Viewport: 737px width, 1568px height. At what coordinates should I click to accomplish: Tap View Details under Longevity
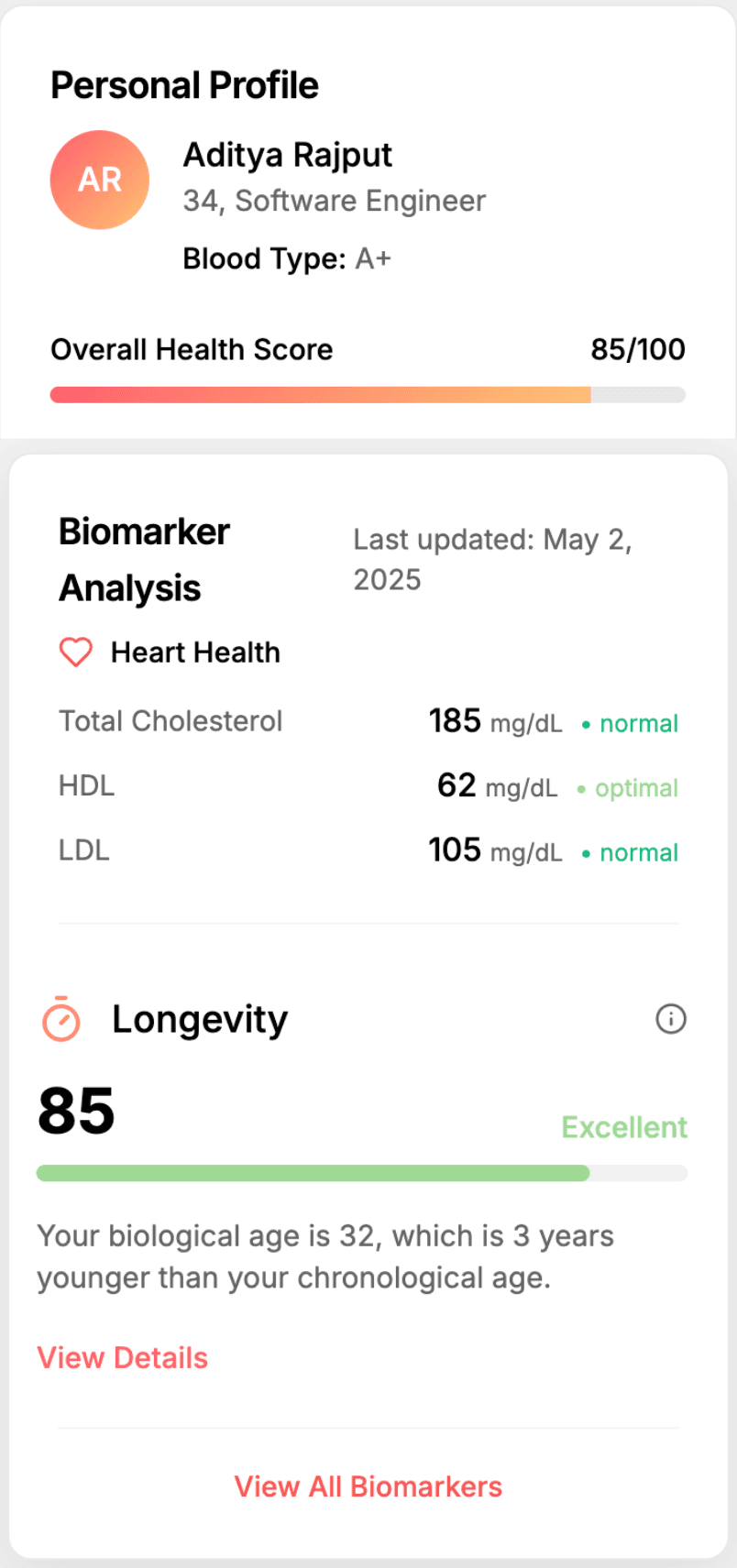[x=123, y=1357]
